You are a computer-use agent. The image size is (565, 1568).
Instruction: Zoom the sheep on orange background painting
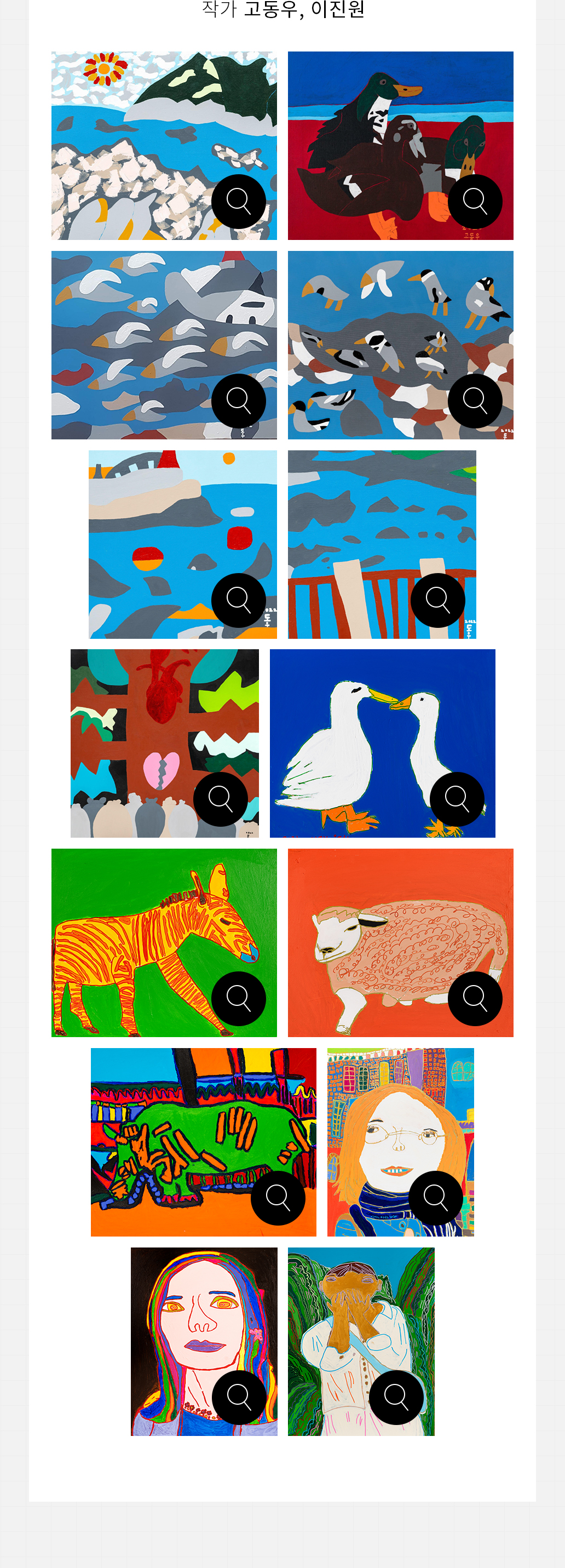[x=475, y=999]
